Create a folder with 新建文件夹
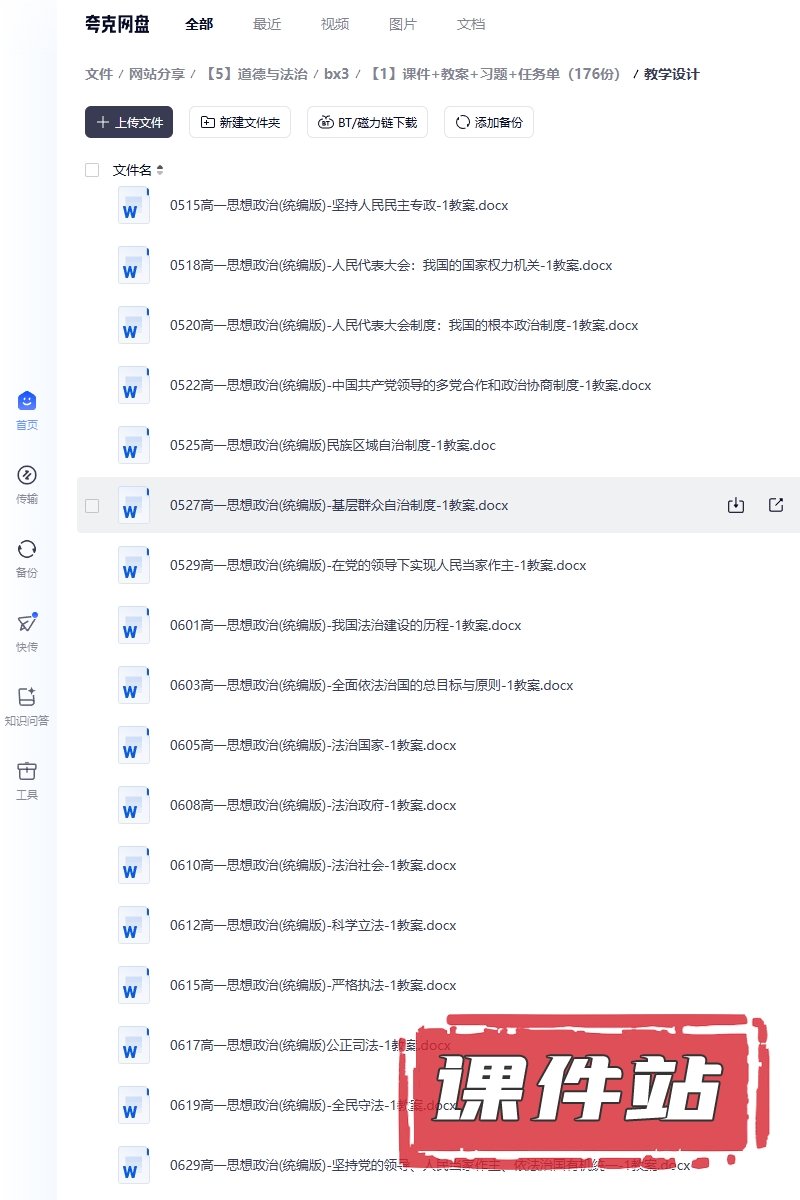 coord(240,122)
